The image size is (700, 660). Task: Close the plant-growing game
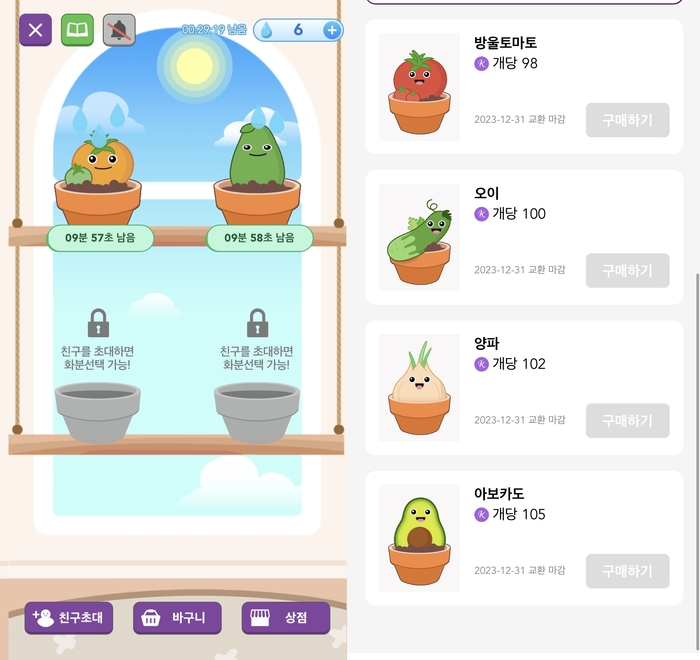click(x=36, y=30)
